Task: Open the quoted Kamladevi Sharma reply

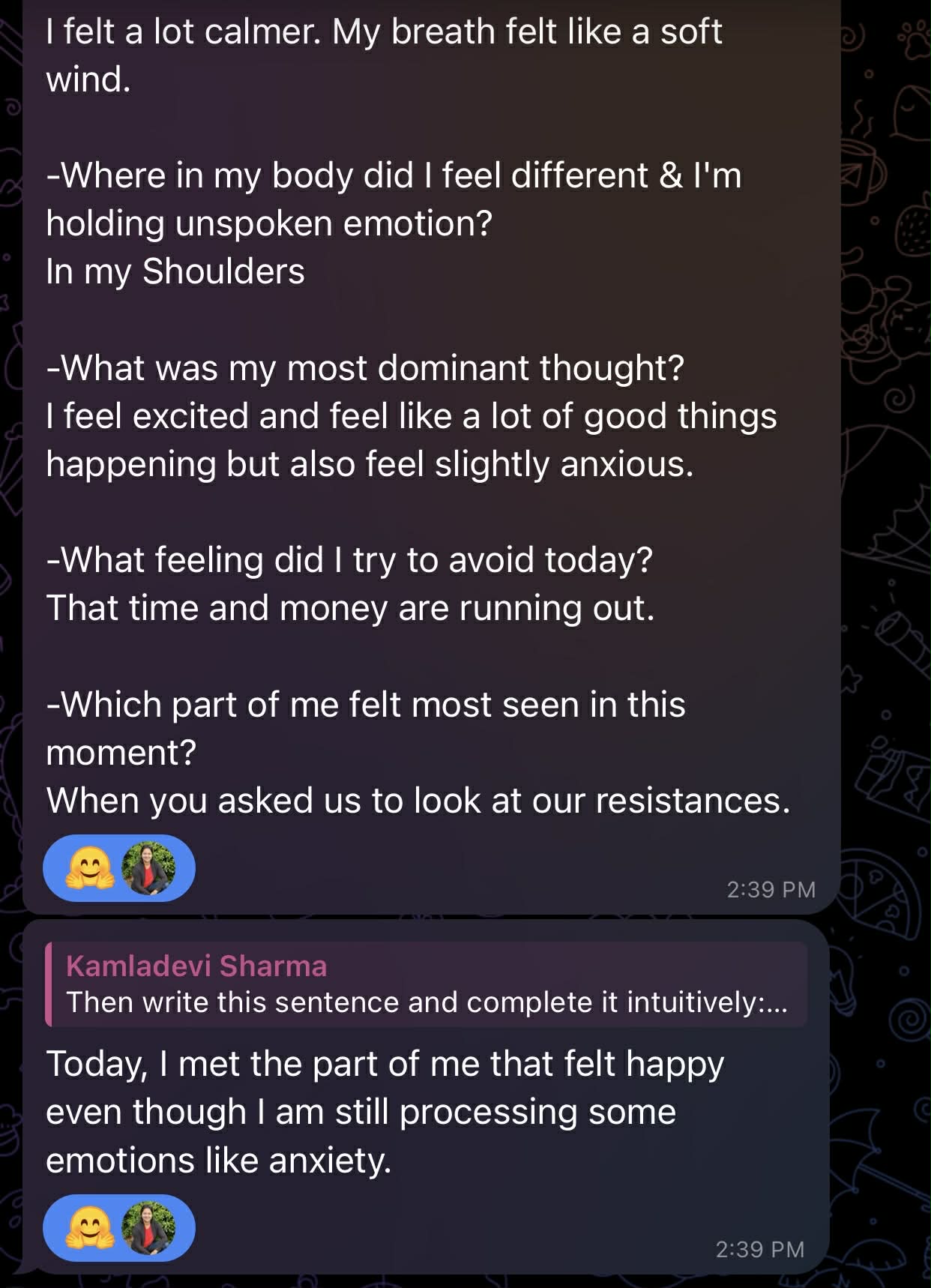Action: 426,984
